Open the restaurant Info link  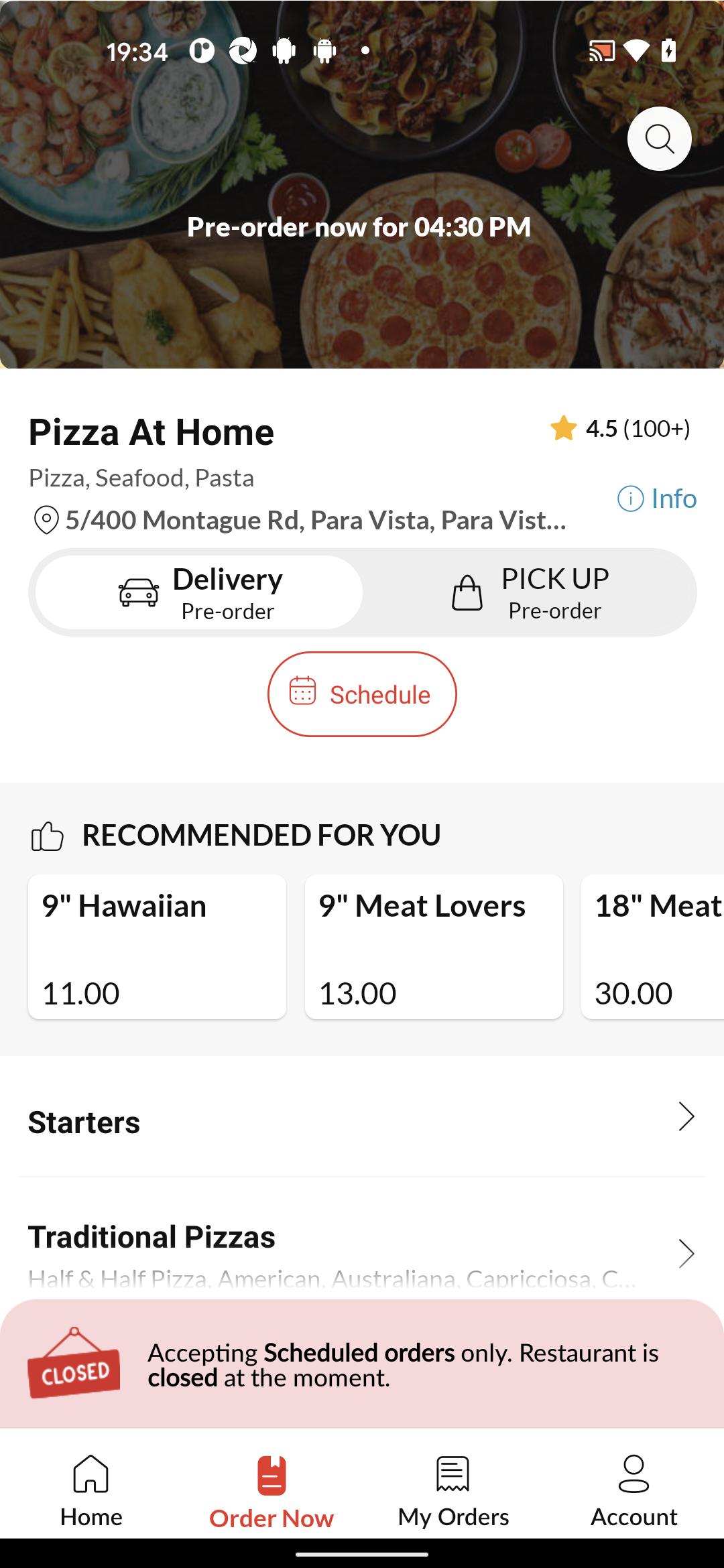click(x=657, y=499)
